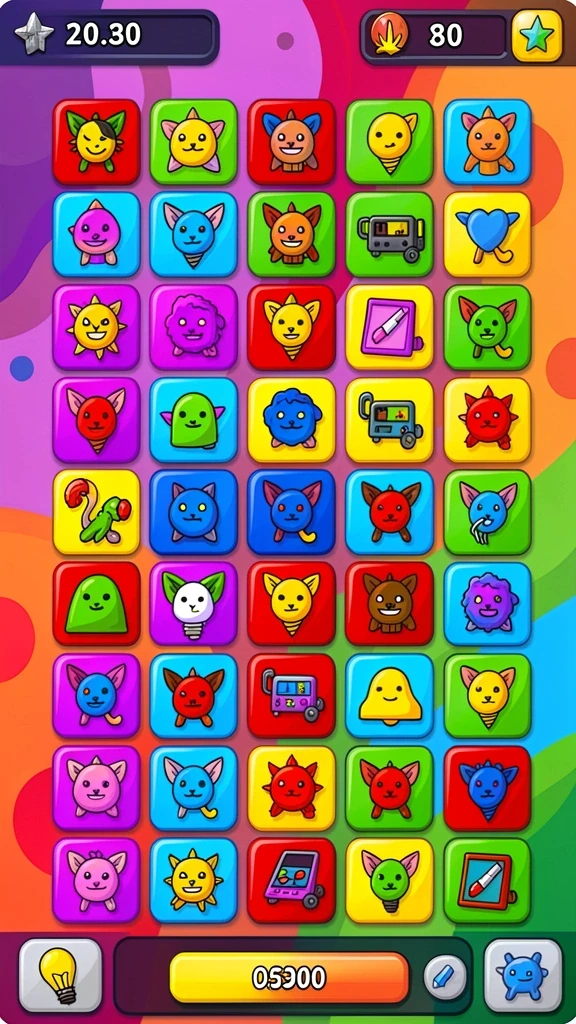Screen dimensions: 576x1024
Task: Select the red-framed lipstick on green tile
Action: click(487, 881)
